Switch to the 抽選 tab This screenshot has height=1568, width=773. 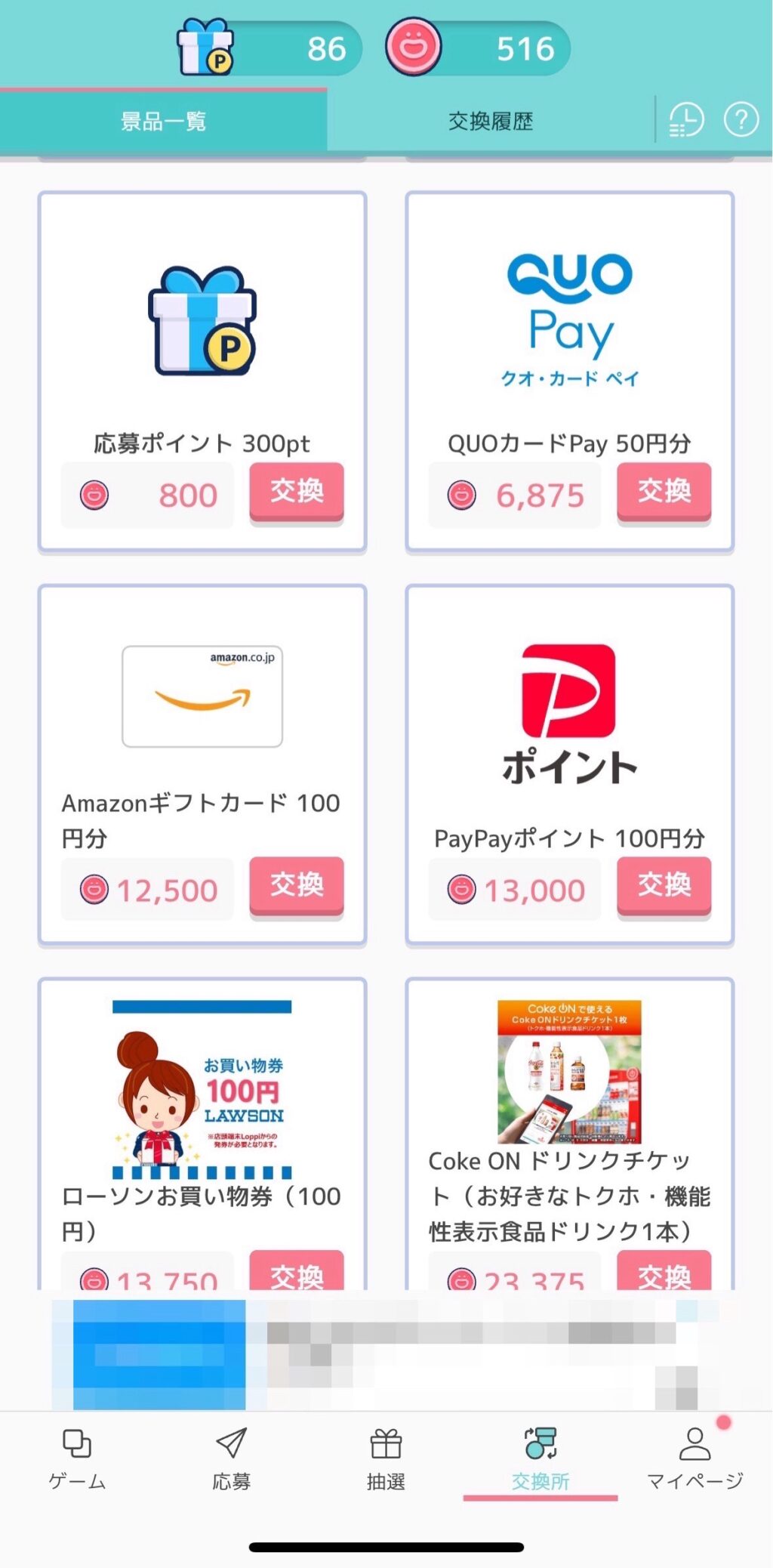386,1459
